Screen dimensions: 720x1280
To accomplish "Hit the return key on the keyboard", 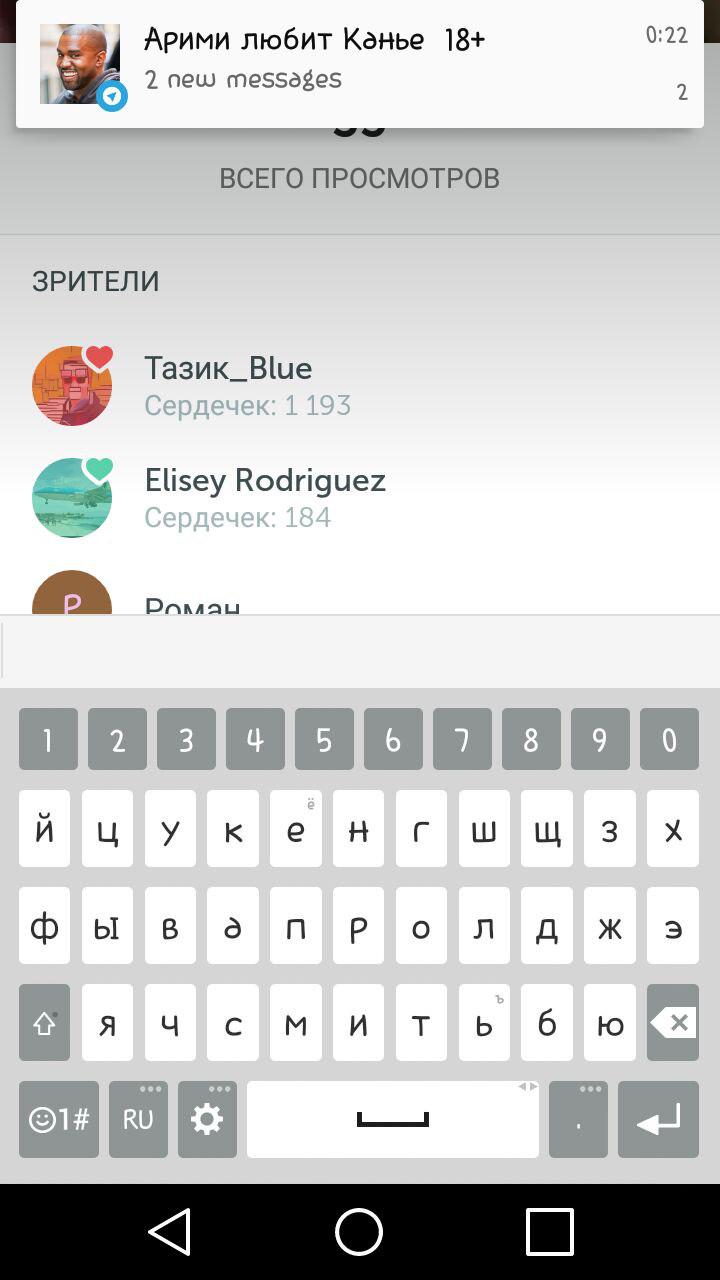I will point(658,1120).
